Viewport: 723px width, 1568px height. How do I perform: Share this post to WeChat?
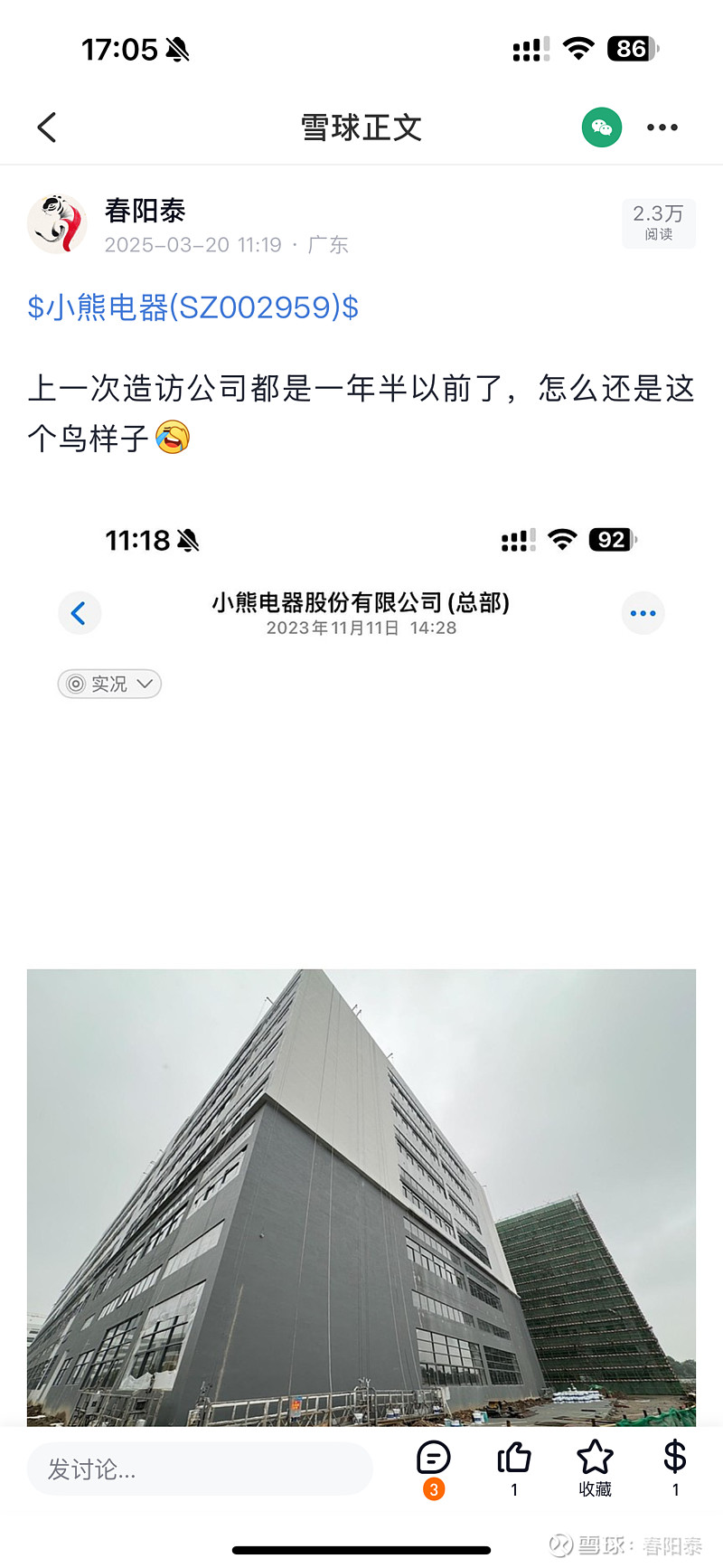click(602, 128)
